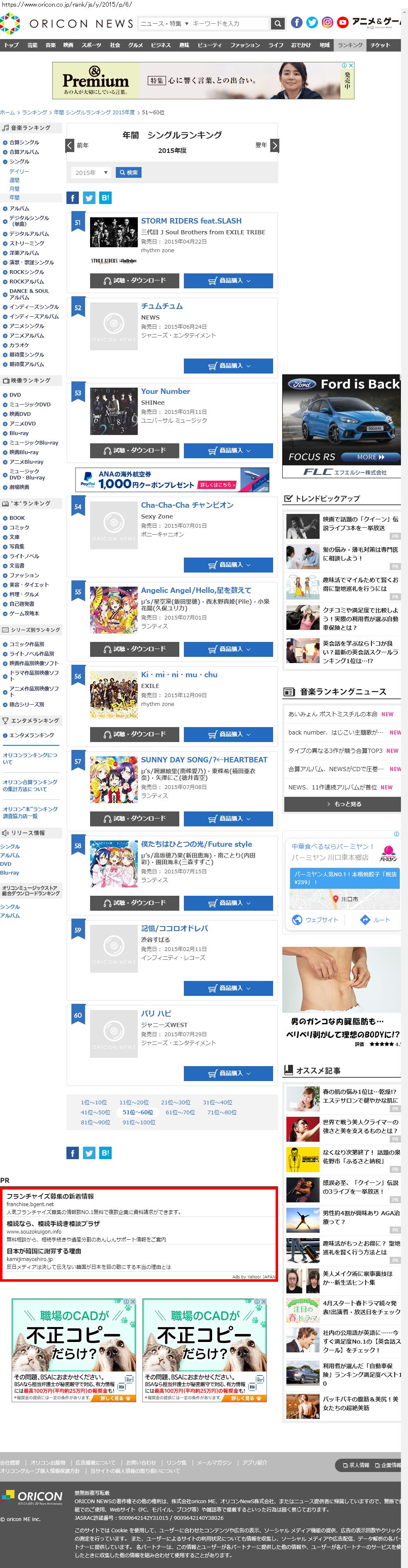Tap 商品購入 for チュムチュム
The image size is (408, 1568).
[x=228, y=366]
